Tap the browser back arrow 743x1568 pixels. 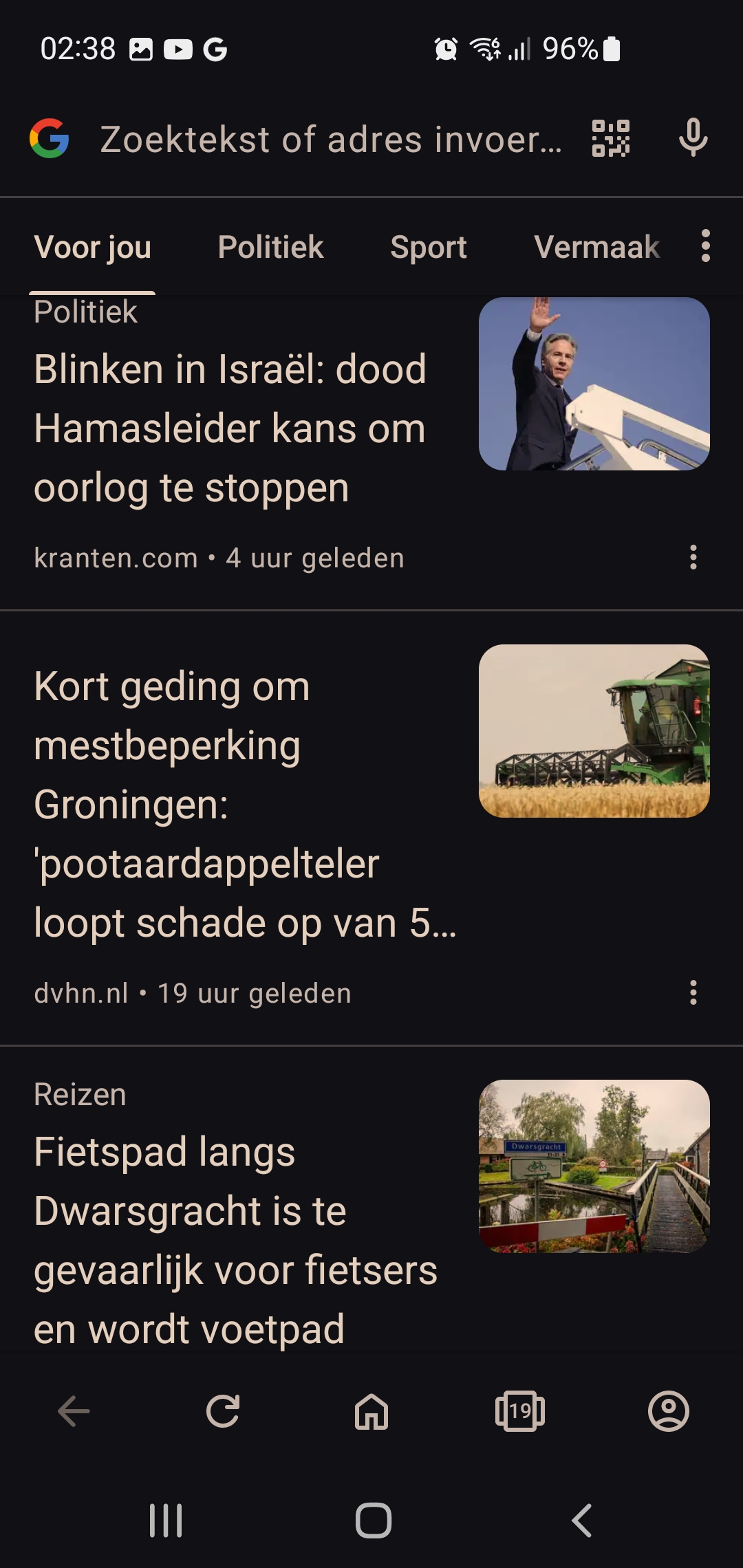[x=74, y=1411]
